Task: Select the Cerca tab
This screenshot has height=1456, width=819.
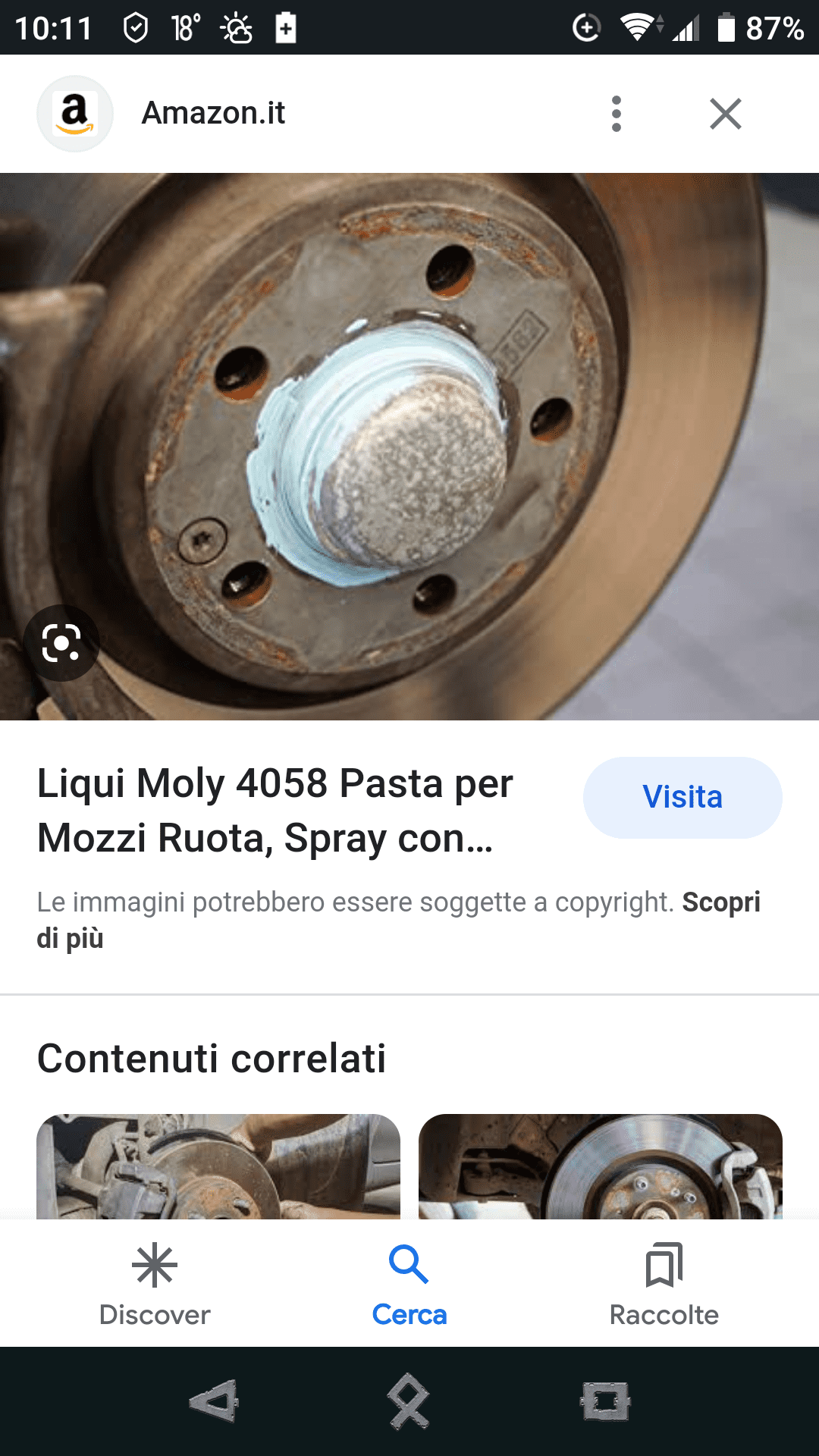Action: point(409,1283)
